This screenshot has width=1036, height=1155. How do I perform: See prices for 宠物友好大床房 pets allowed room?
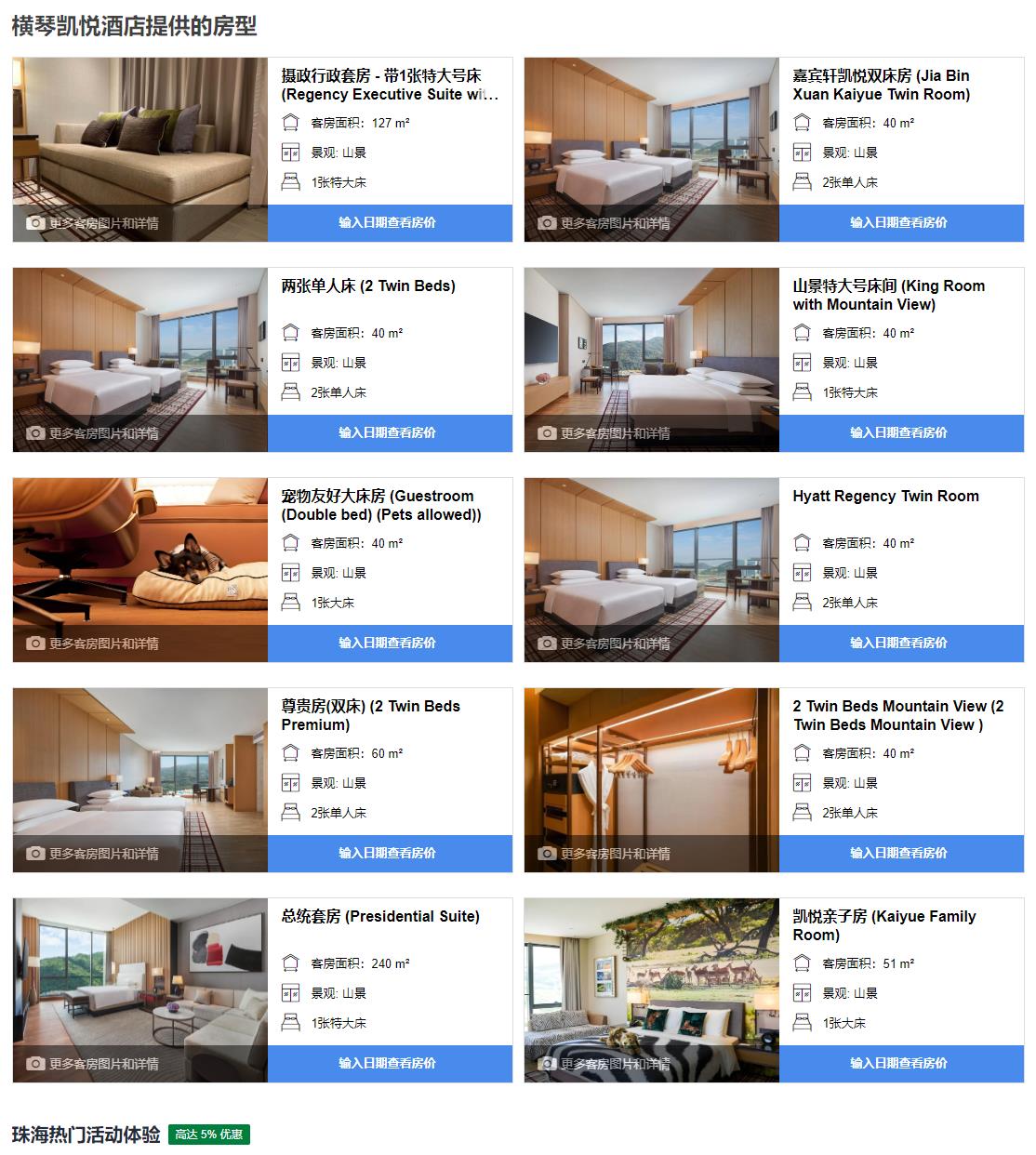[x=389, y=644]
